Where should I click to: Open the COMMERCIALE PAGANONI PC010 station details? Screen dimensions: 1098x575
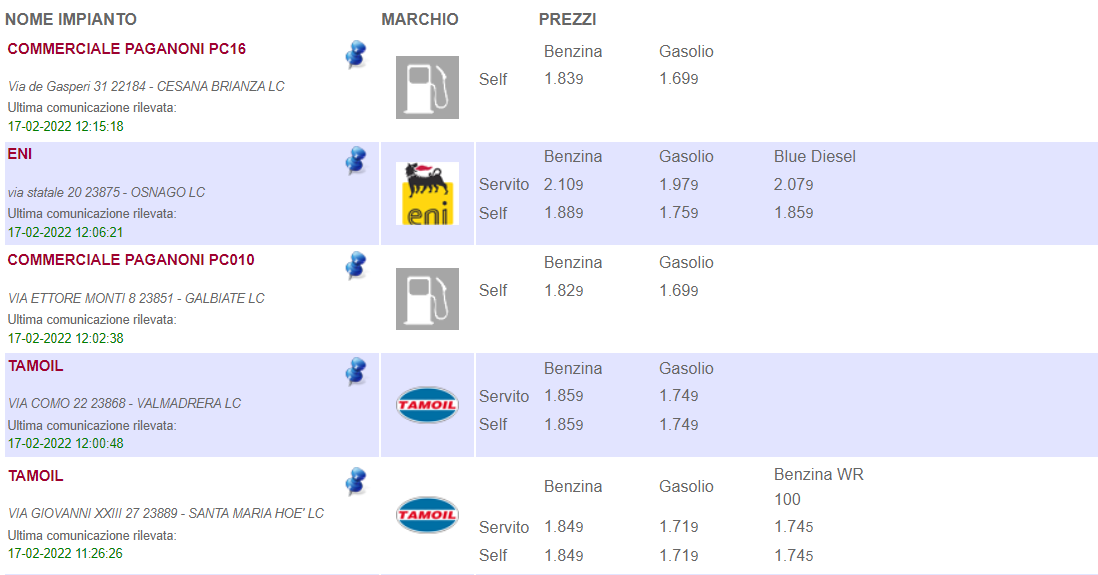(131, 260)
